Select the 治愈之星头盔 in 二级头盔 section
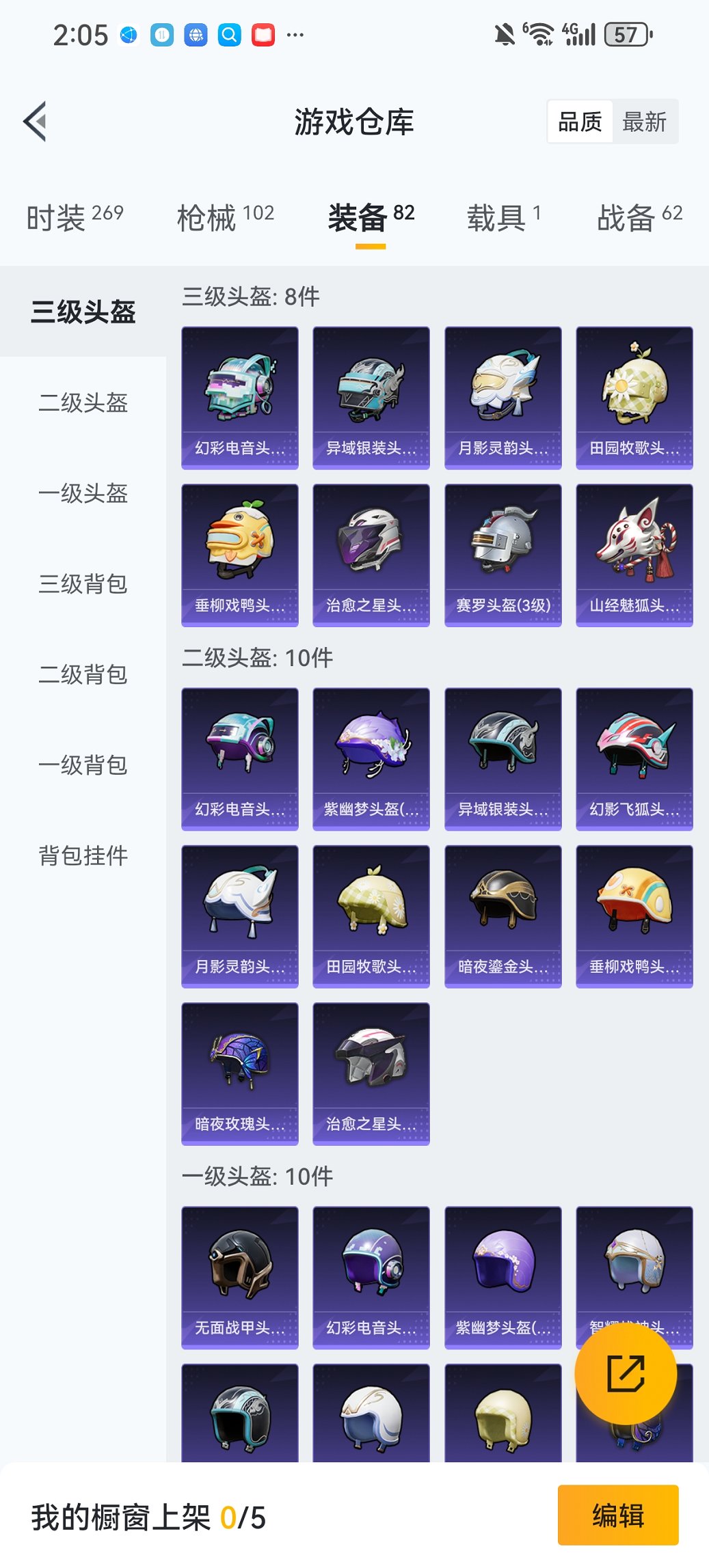 tap(371, 1074)
